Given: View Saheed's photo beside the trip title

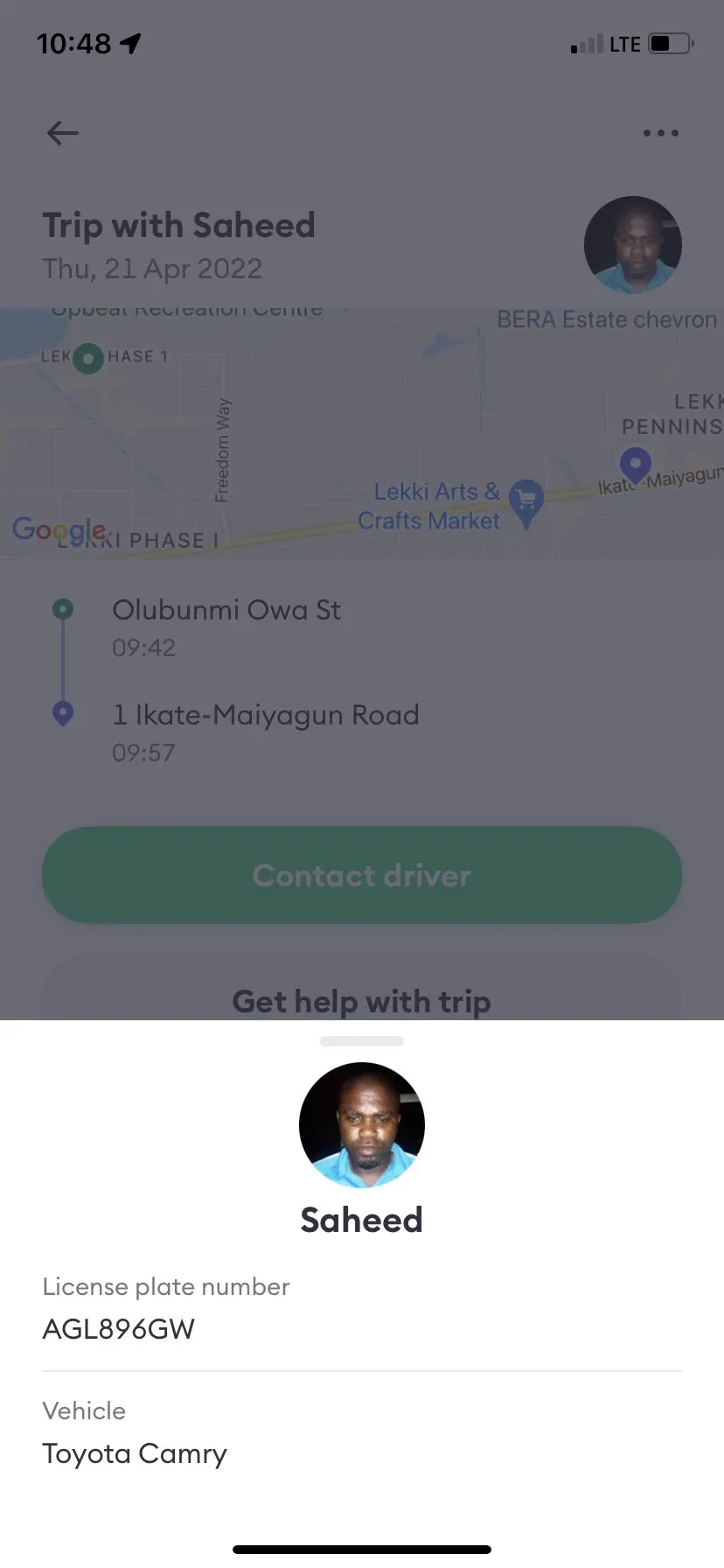Looking at the screenshot, I should (633, 245).
